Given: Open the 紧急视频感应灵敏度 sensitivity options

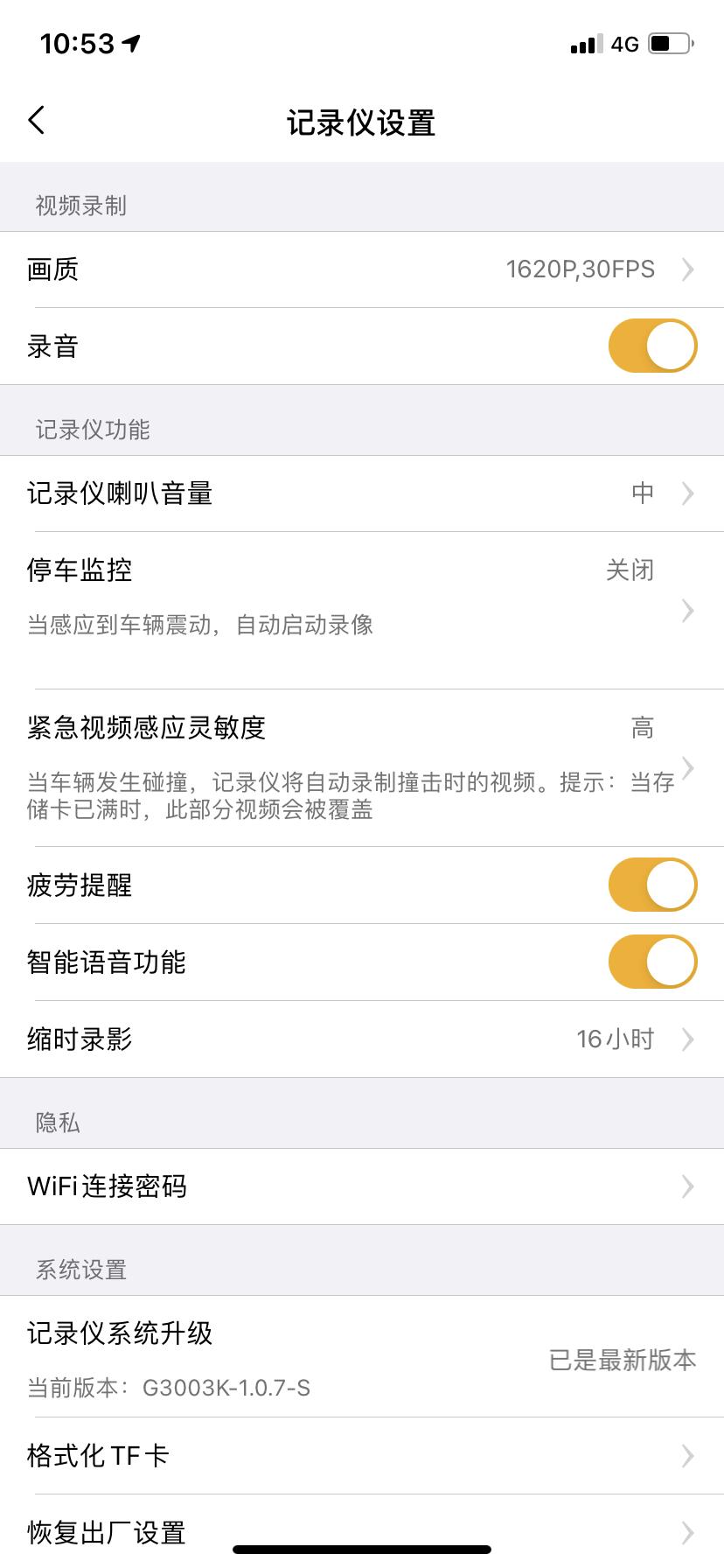Looking at the screenshot, I should [x=362, y=766].
